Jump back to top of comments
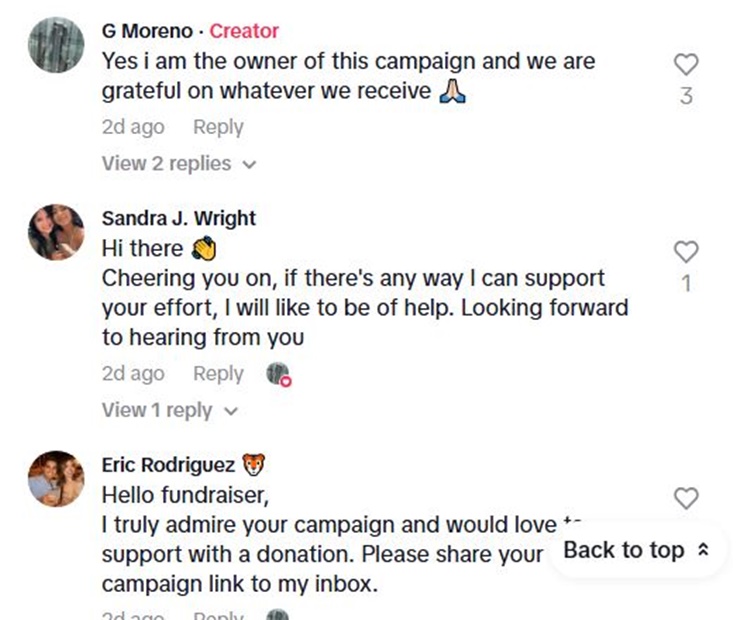Image resolution: width=750 pixels, height=620 pixels. click(636, 550)
